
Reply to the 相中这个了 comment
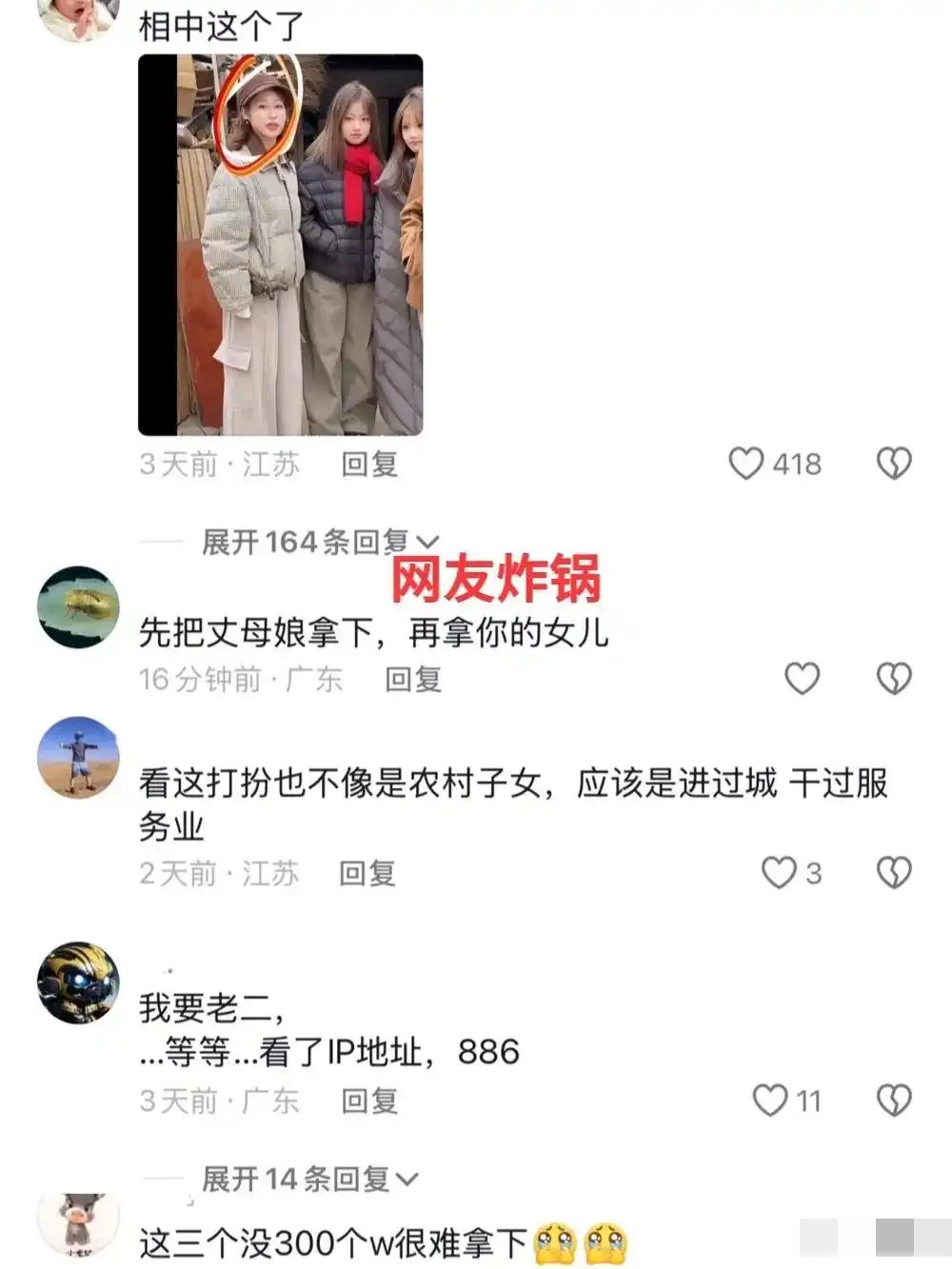369,465
